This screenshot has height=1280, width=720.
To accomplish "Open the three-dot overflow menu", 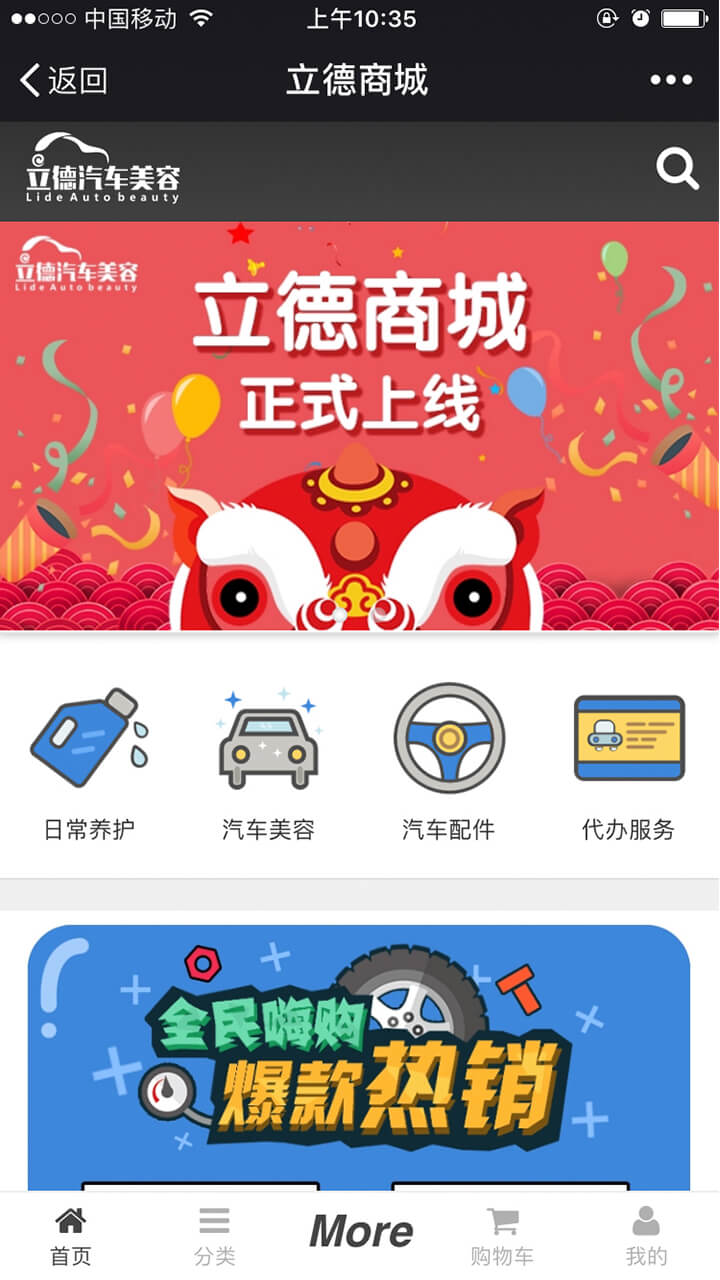I will tap(670, 80).
